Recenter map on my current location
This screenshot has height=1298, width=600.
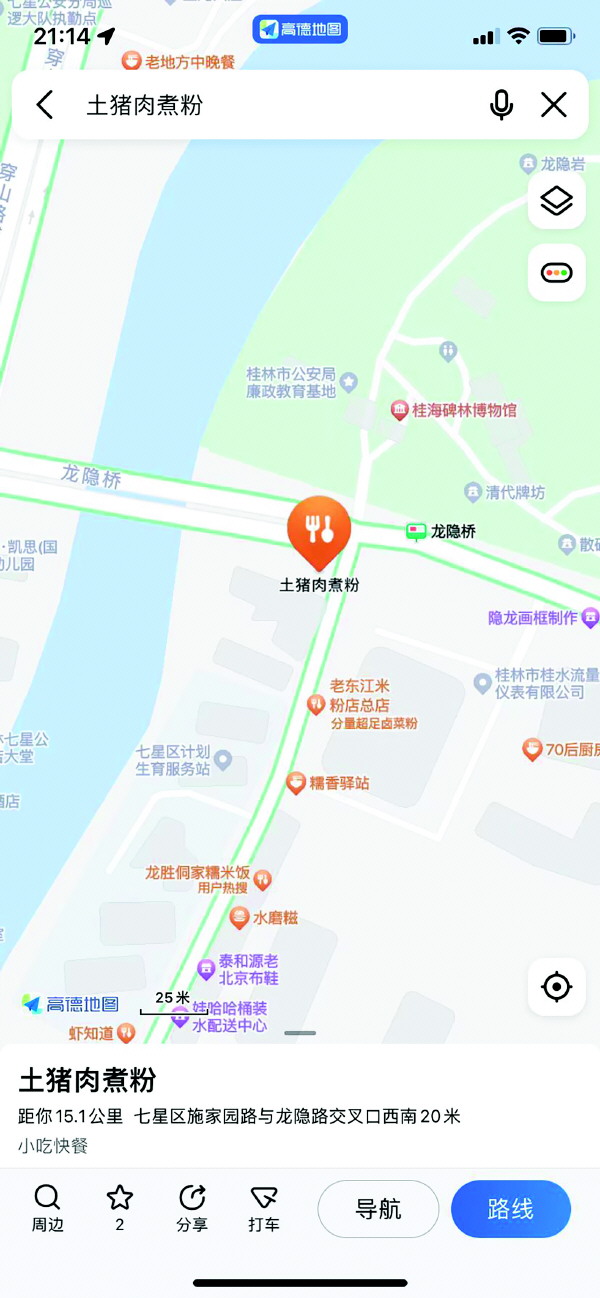tap(556, 987)
